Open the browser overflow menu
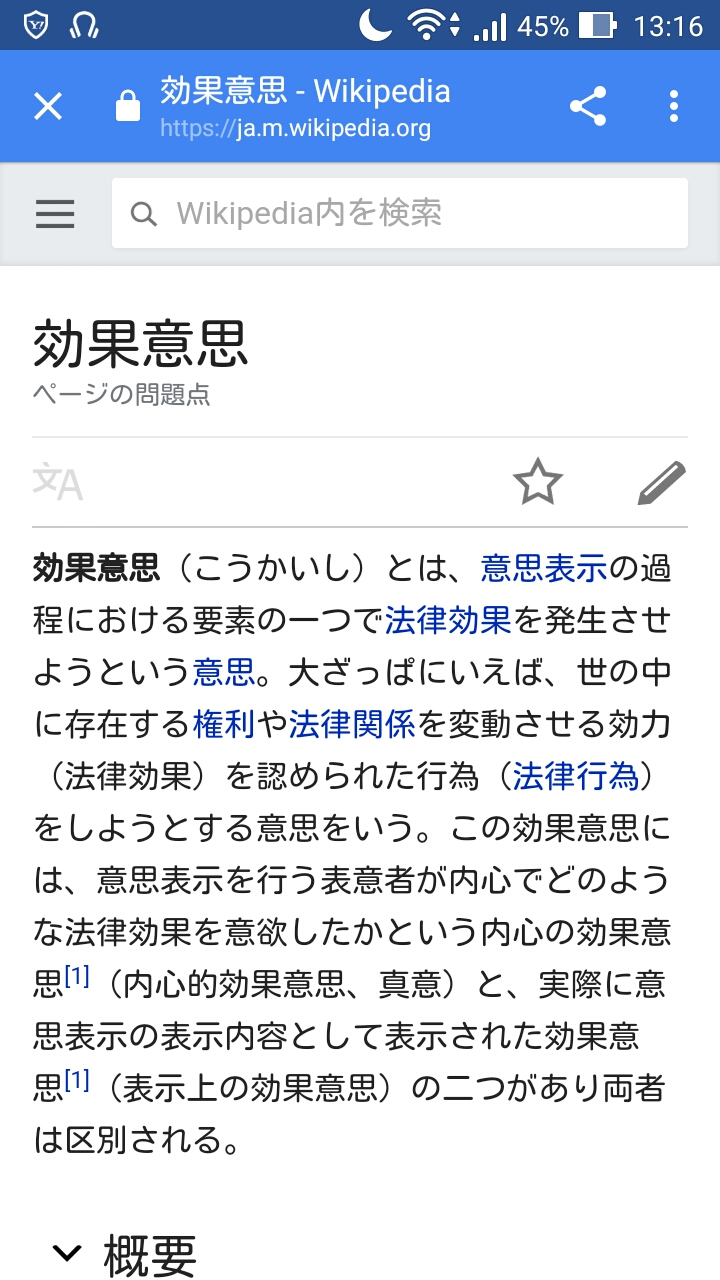 point(674,106)
